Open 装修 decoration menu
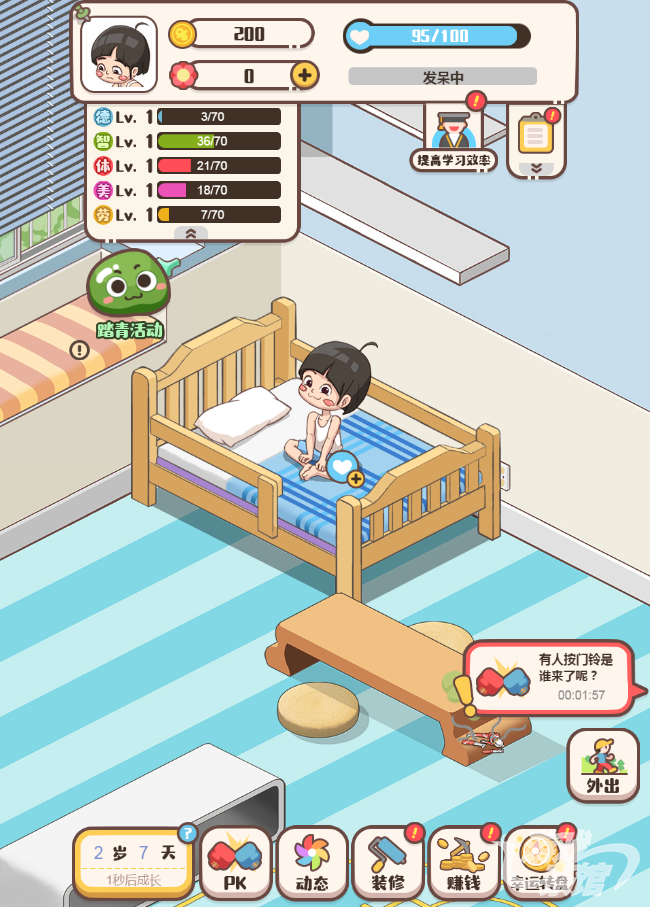650x907 pixels. click(388, 861)
